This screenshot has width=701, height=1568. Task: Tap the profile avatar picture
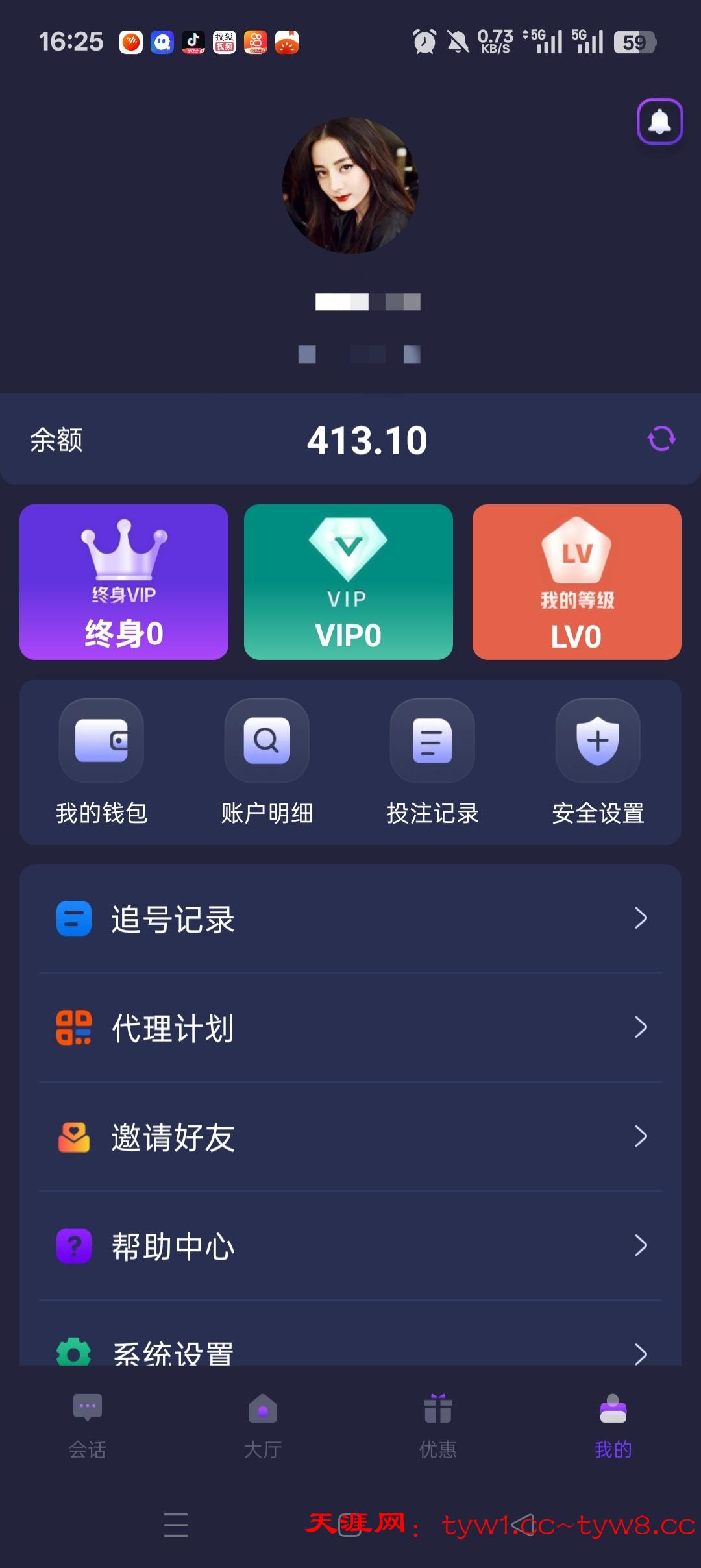tap(350, 186)
